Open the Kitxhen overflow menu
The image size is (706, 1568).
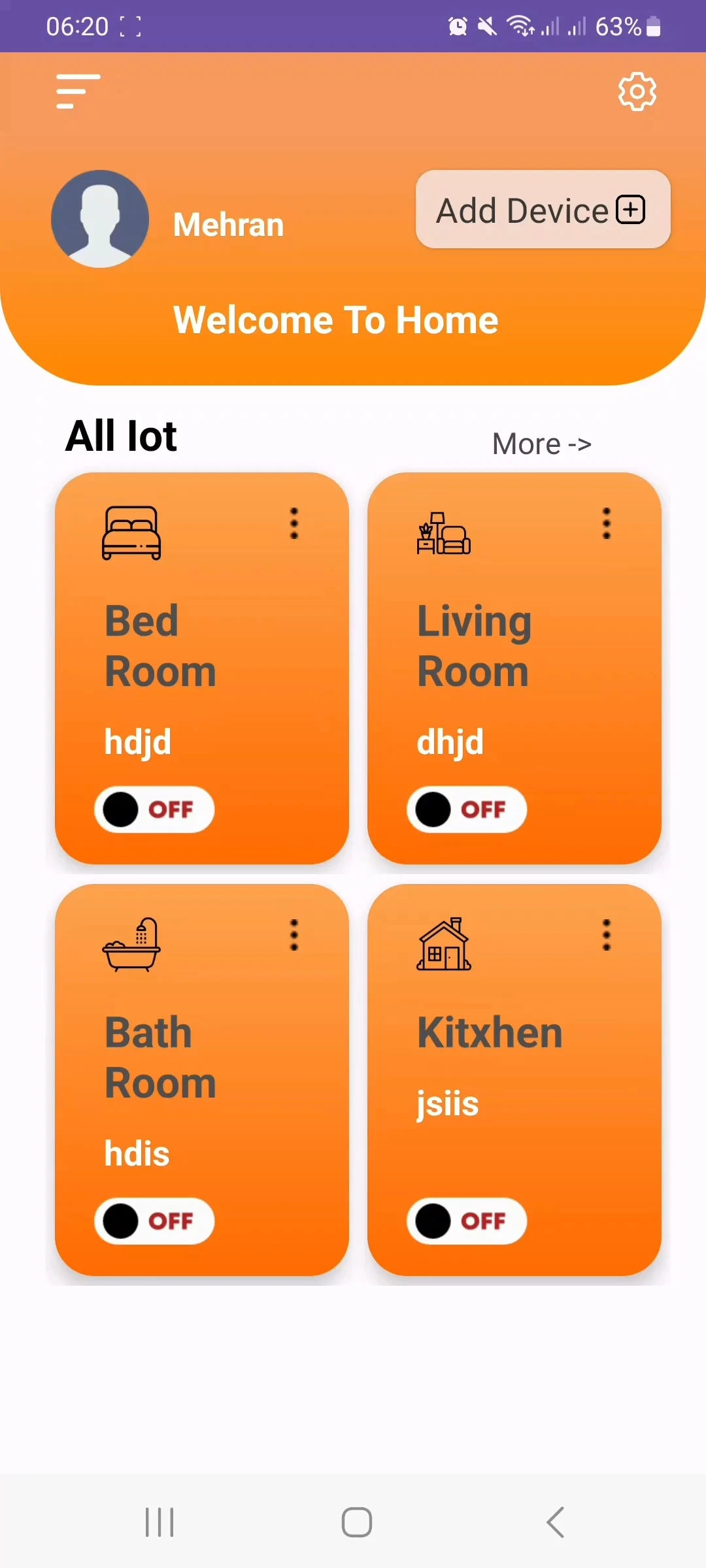tap(607, 935)
